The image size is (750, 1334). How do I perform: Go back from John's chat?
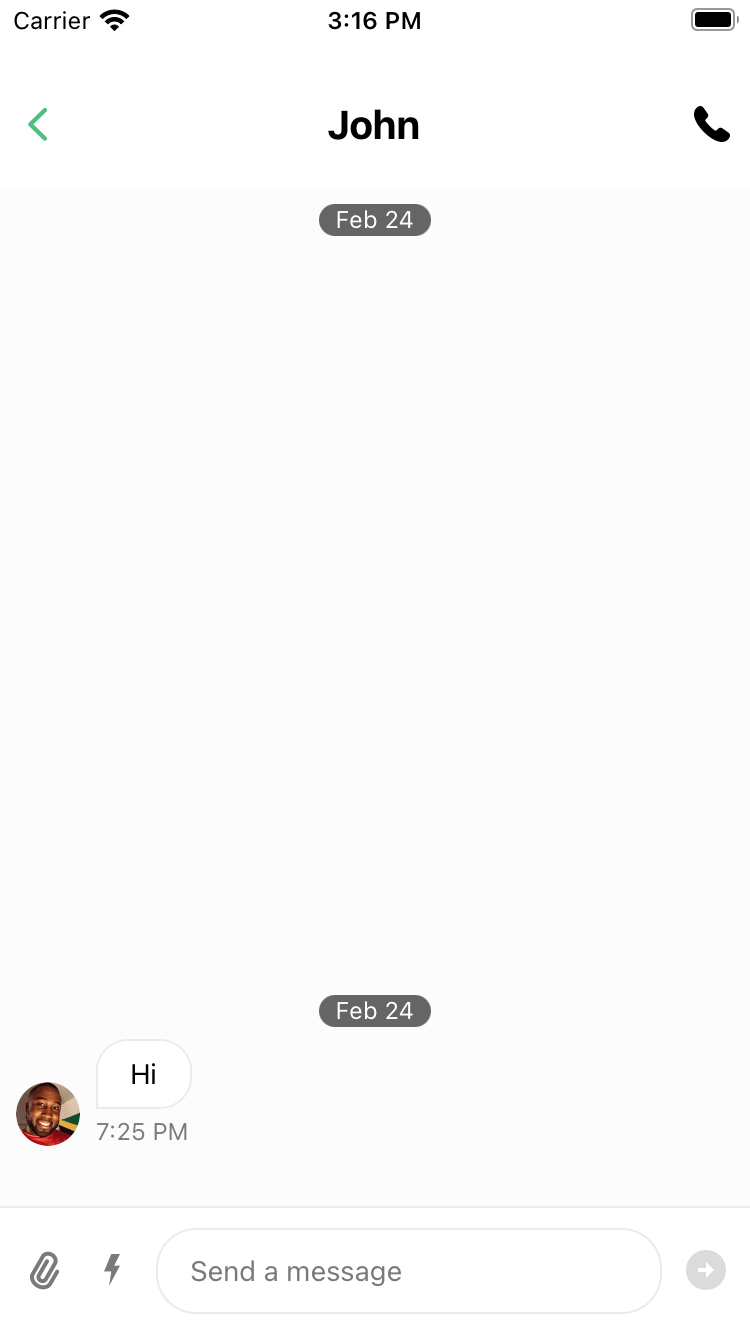coord(38,125)
